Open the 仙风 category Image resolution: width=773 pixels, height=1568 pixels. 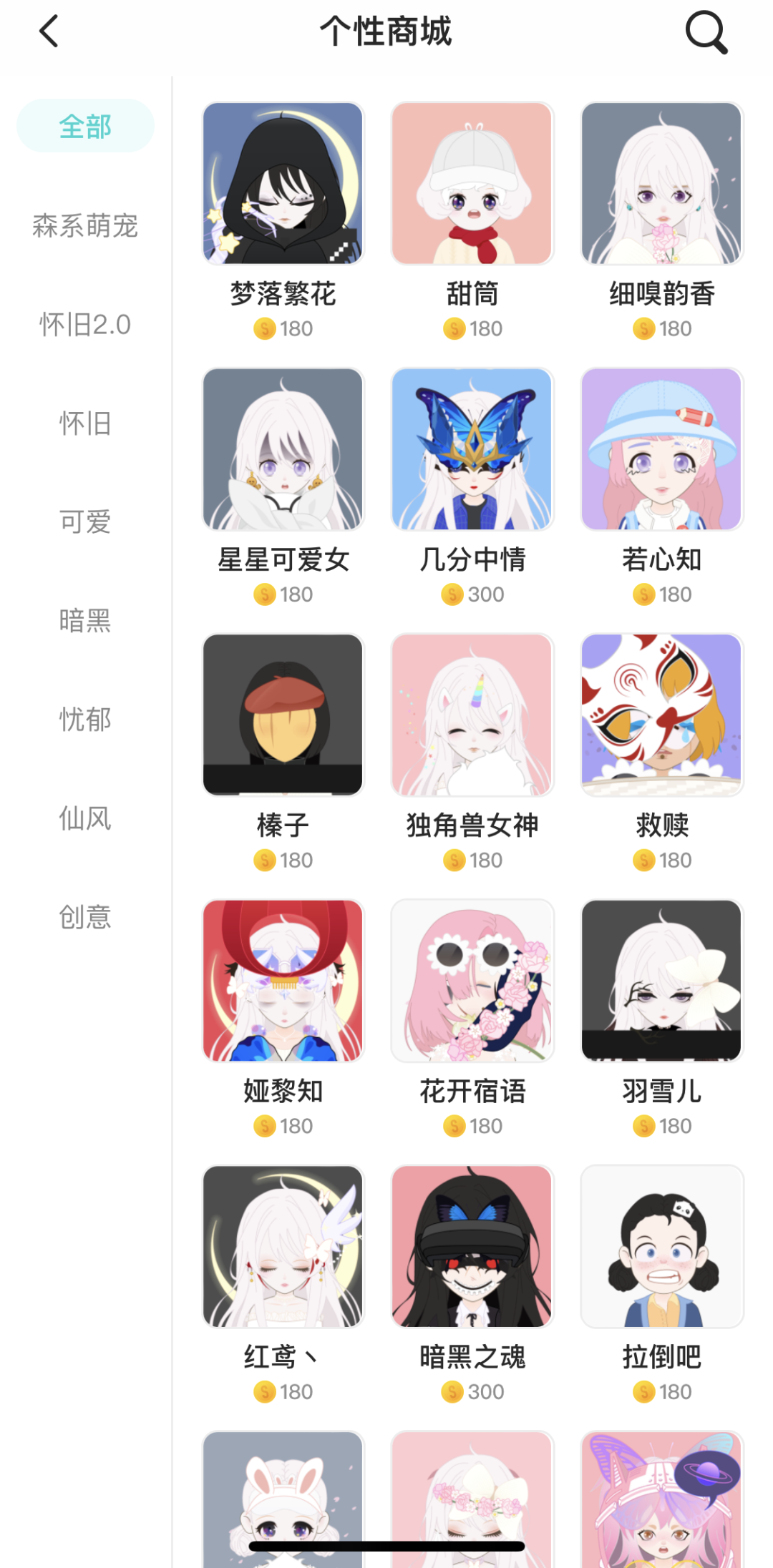tap(85, 818)
